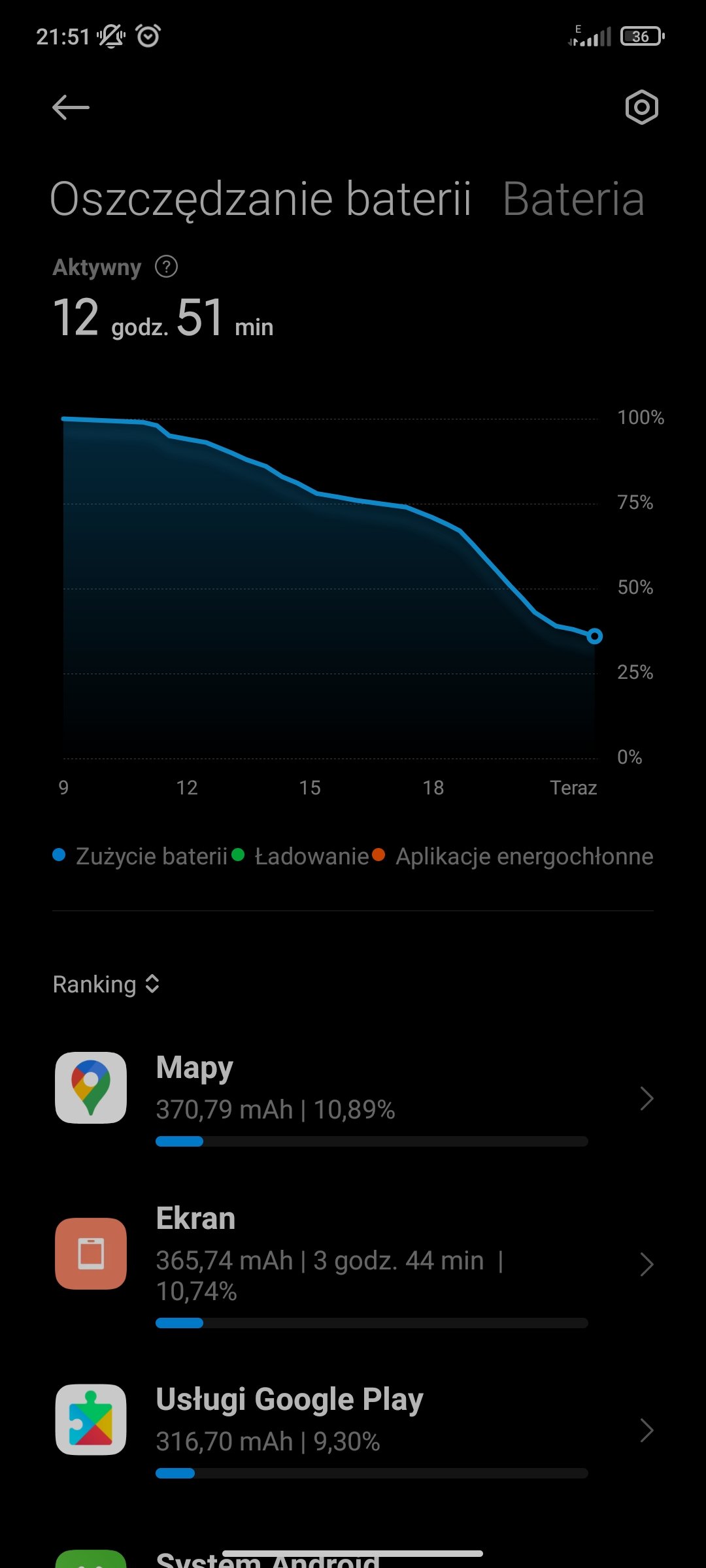Open battery details for Mapy
706x1568 pixels.
click(353, 1099)
